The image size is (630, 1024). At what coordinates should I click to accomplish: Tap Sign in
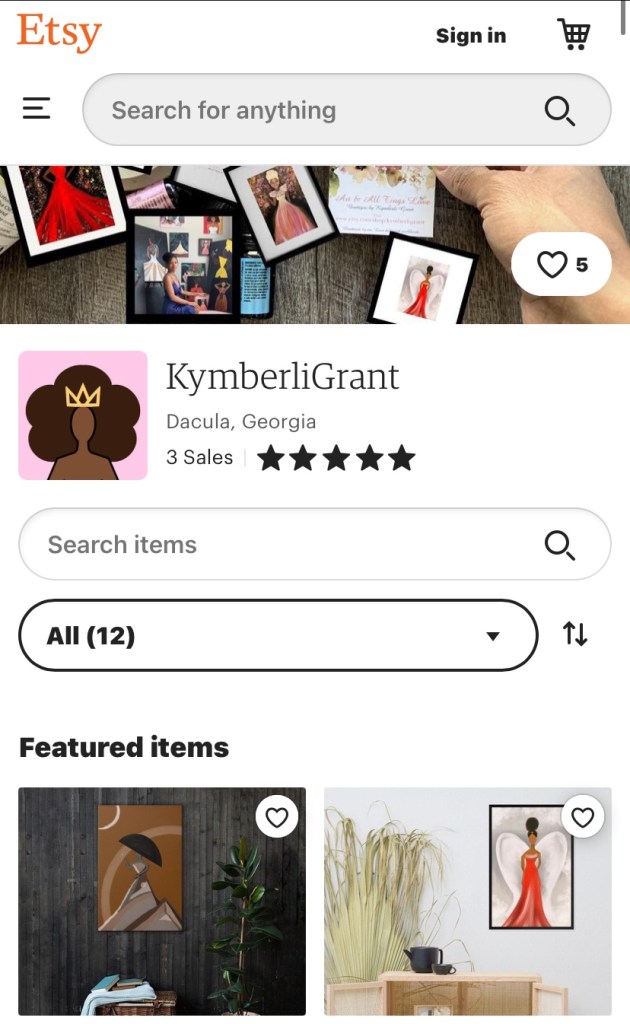click(470, 36)
